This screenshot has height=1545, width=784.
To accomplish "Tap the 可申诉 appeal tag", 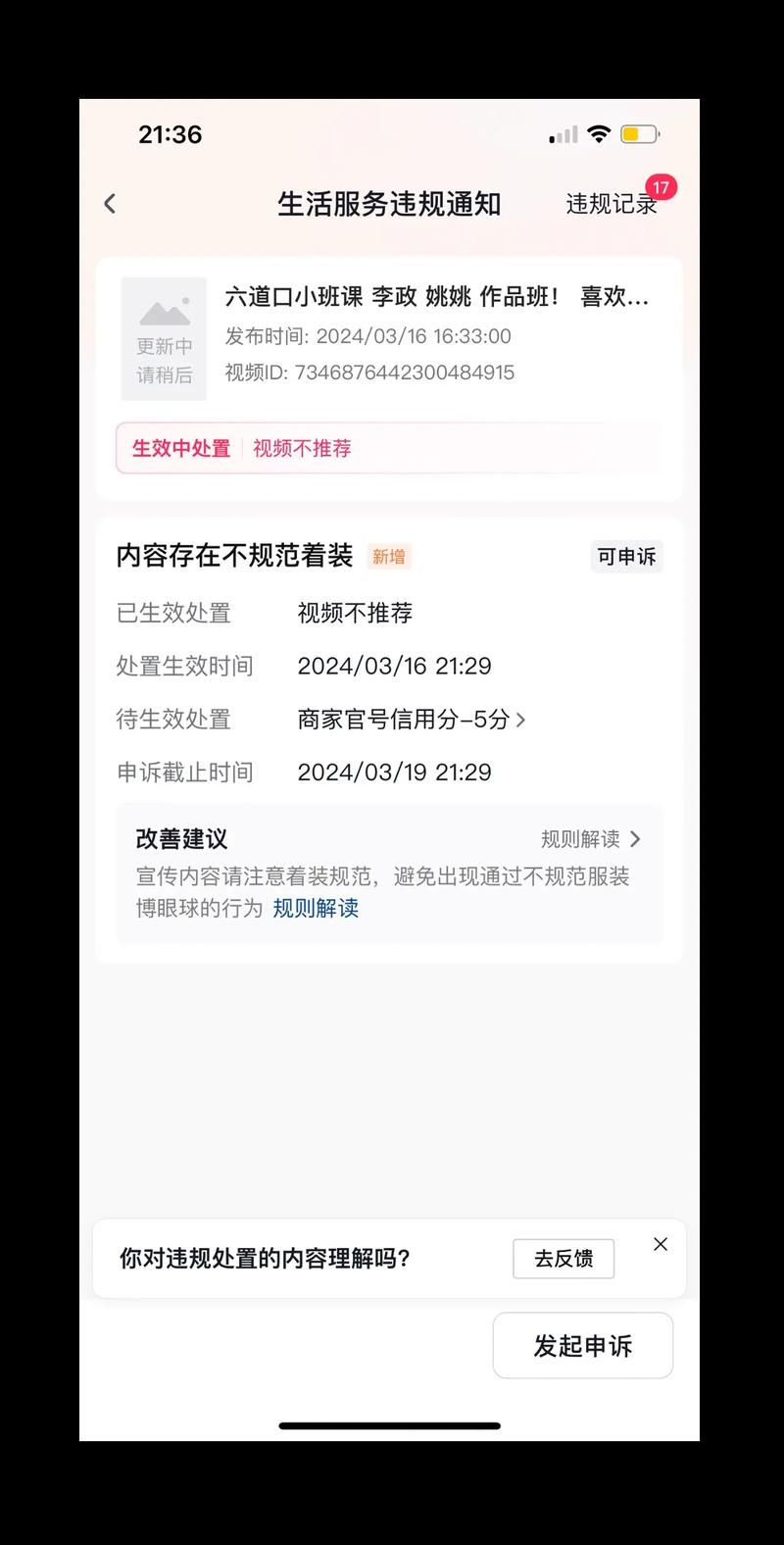I will point(626,557).
